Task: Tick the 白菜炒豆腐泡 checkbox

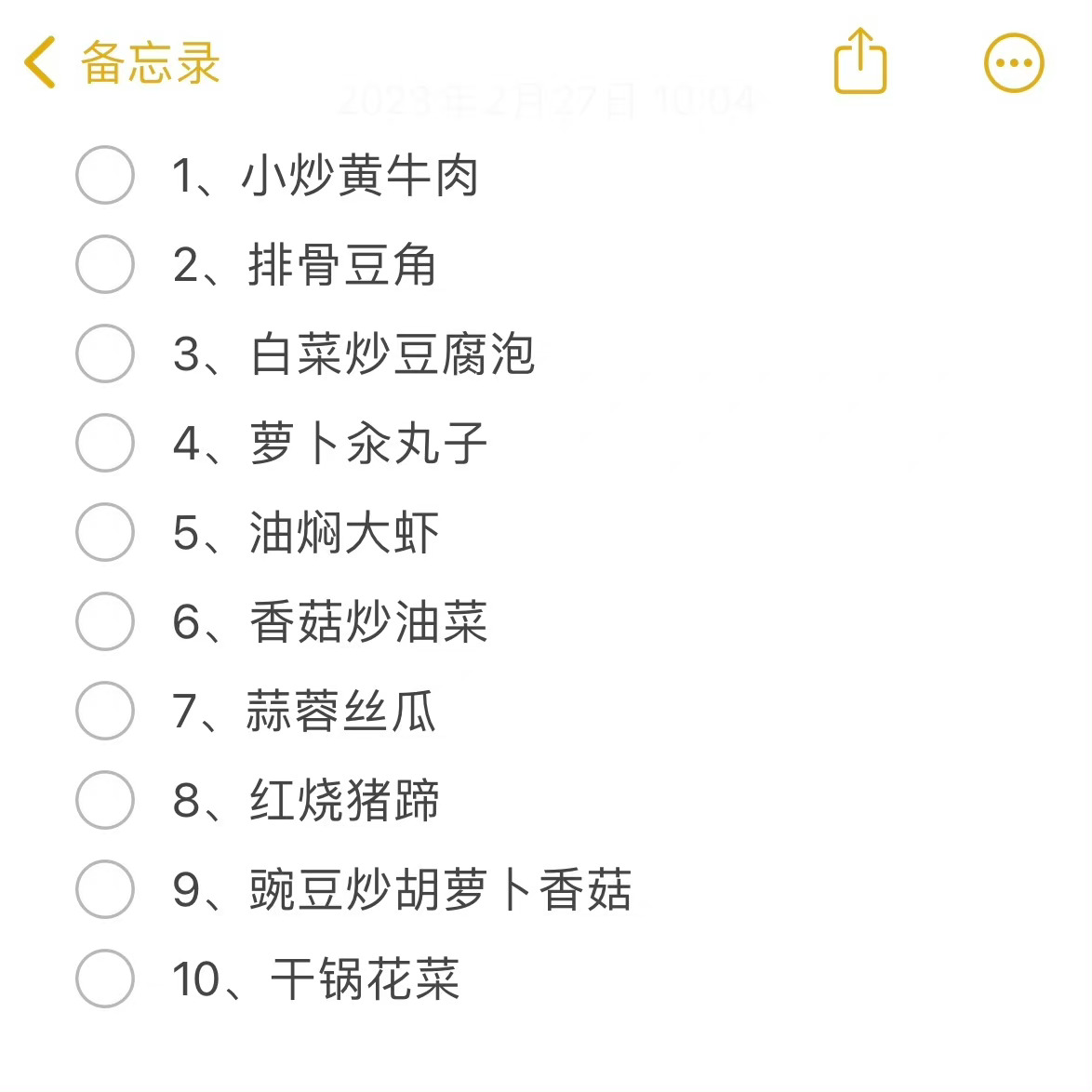Action: (x=105, y=353)
